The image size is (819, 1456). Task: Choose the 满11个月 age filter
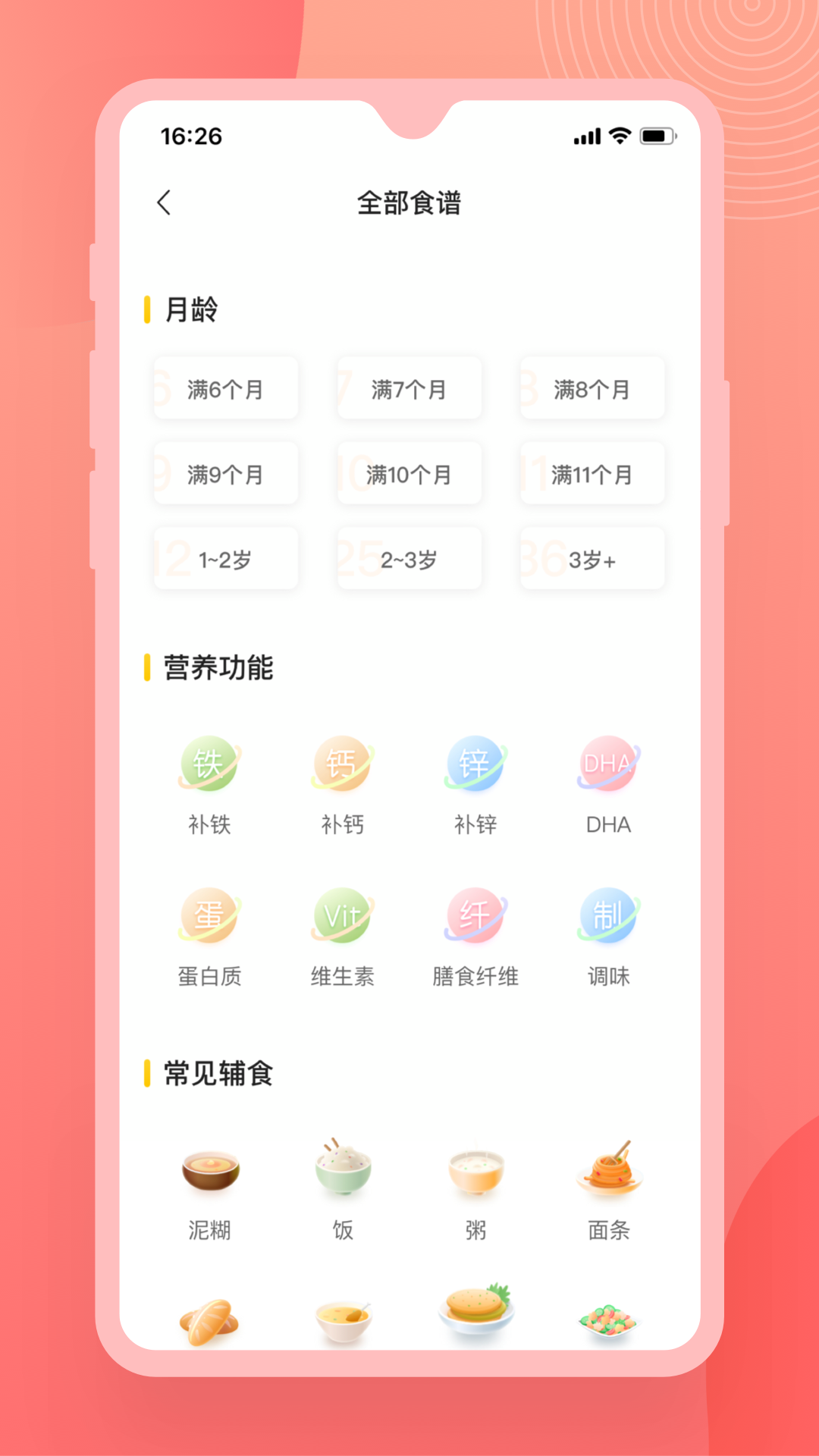[x=592, y=473]
